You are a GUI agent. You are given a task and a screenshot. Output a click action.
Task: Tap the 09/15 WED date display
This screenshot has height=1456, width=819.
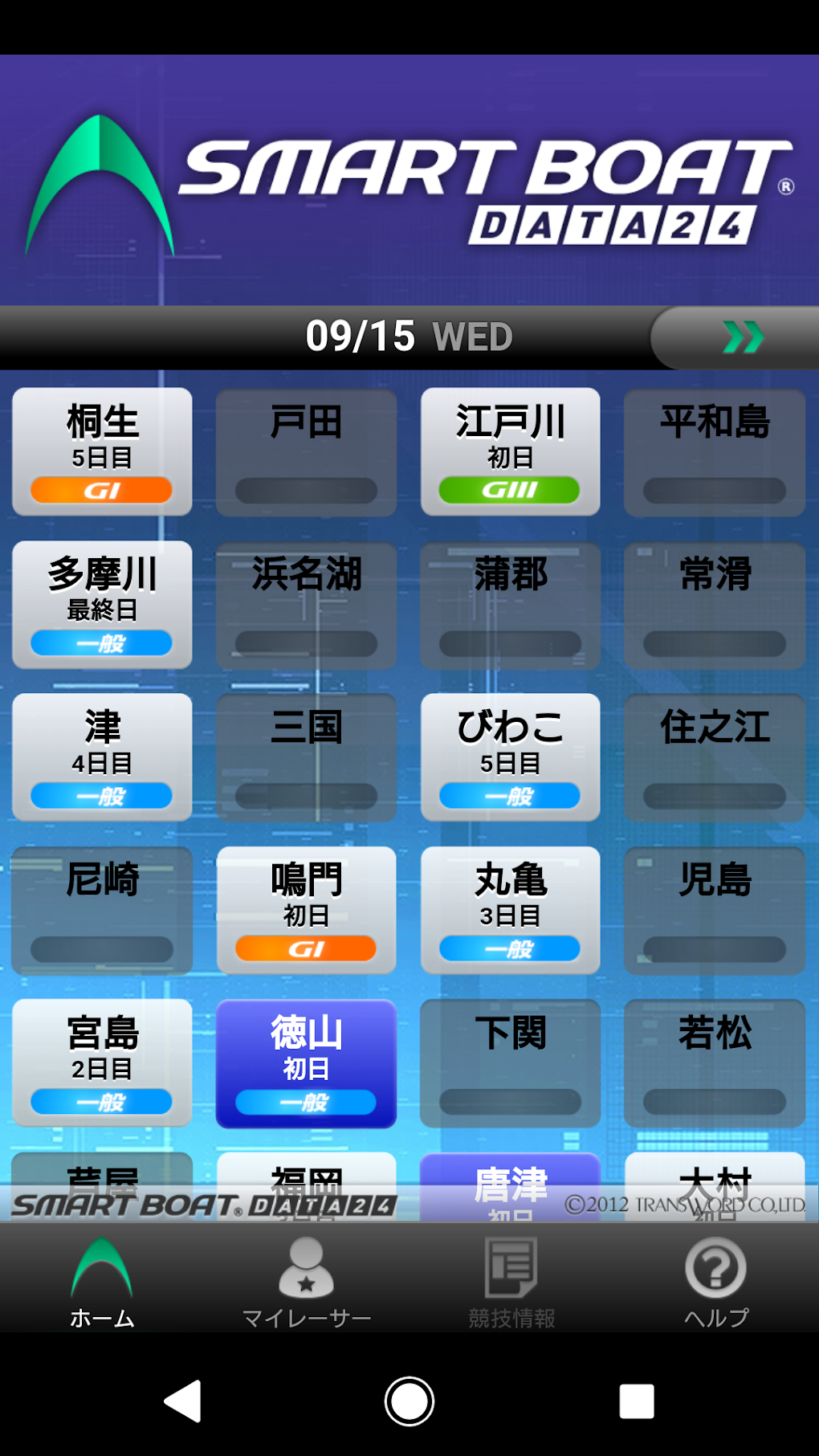(409, 337)
